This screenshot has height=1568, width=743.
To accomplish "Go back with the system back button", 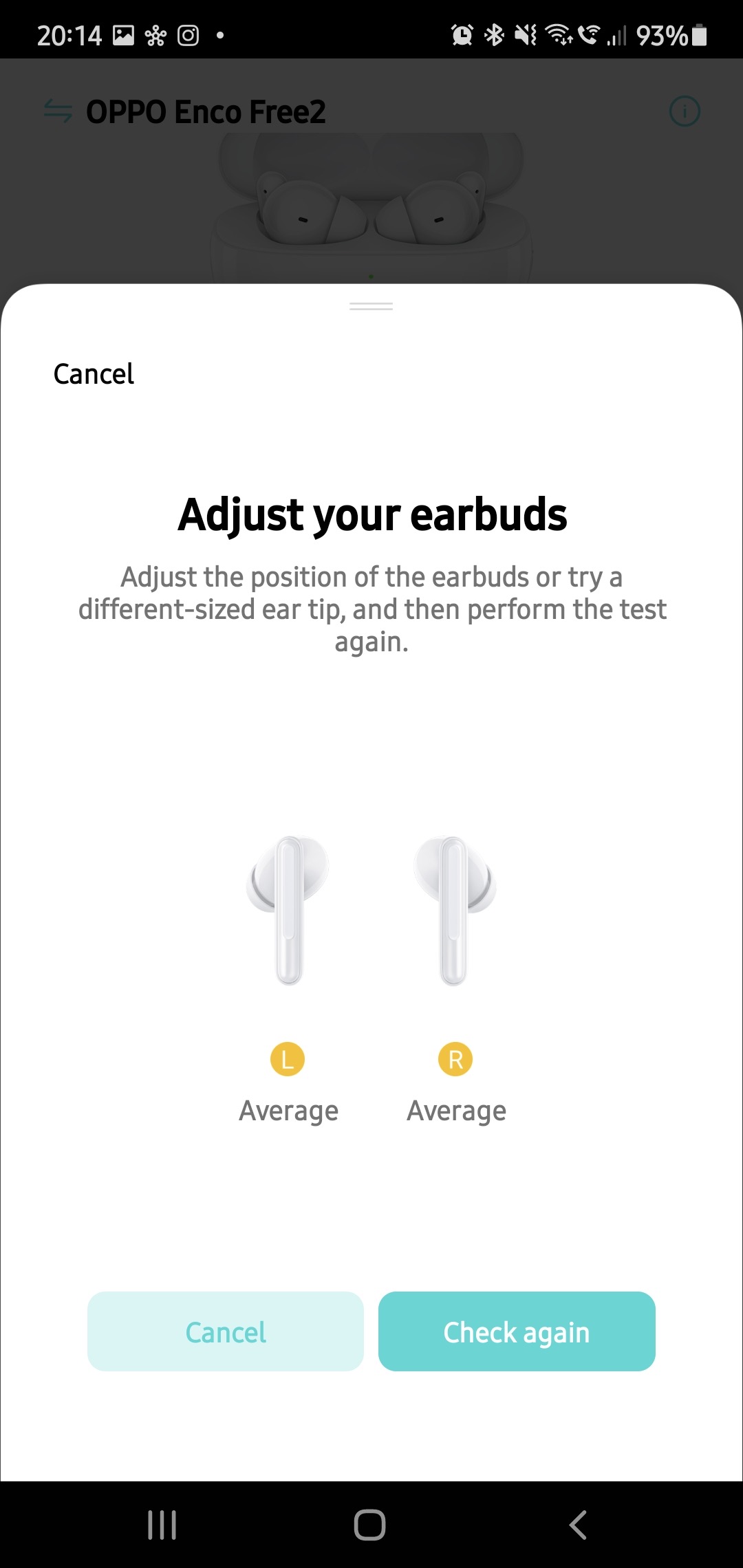I will tap(579, 1525).
